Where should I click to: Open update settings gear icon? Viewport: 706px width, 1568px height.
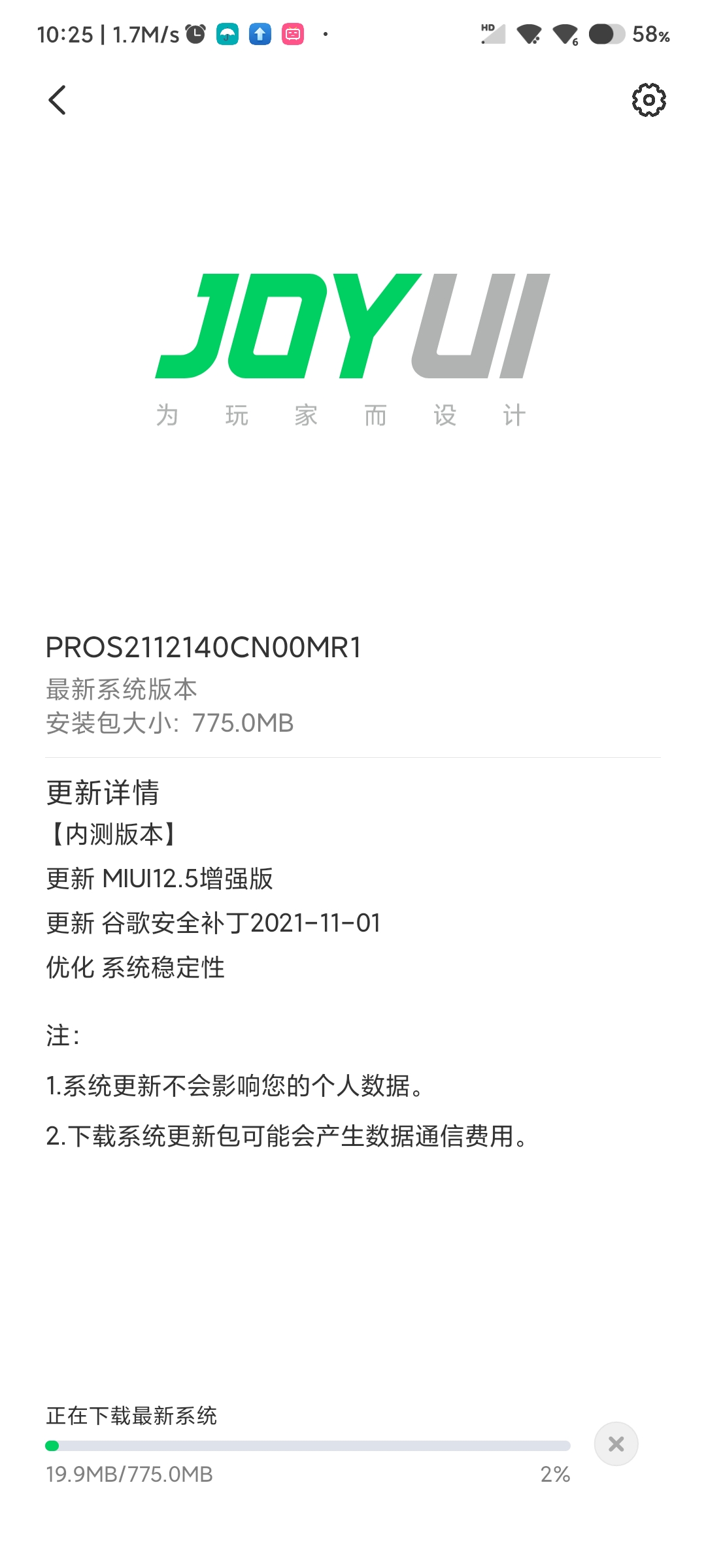click(648, 100)
